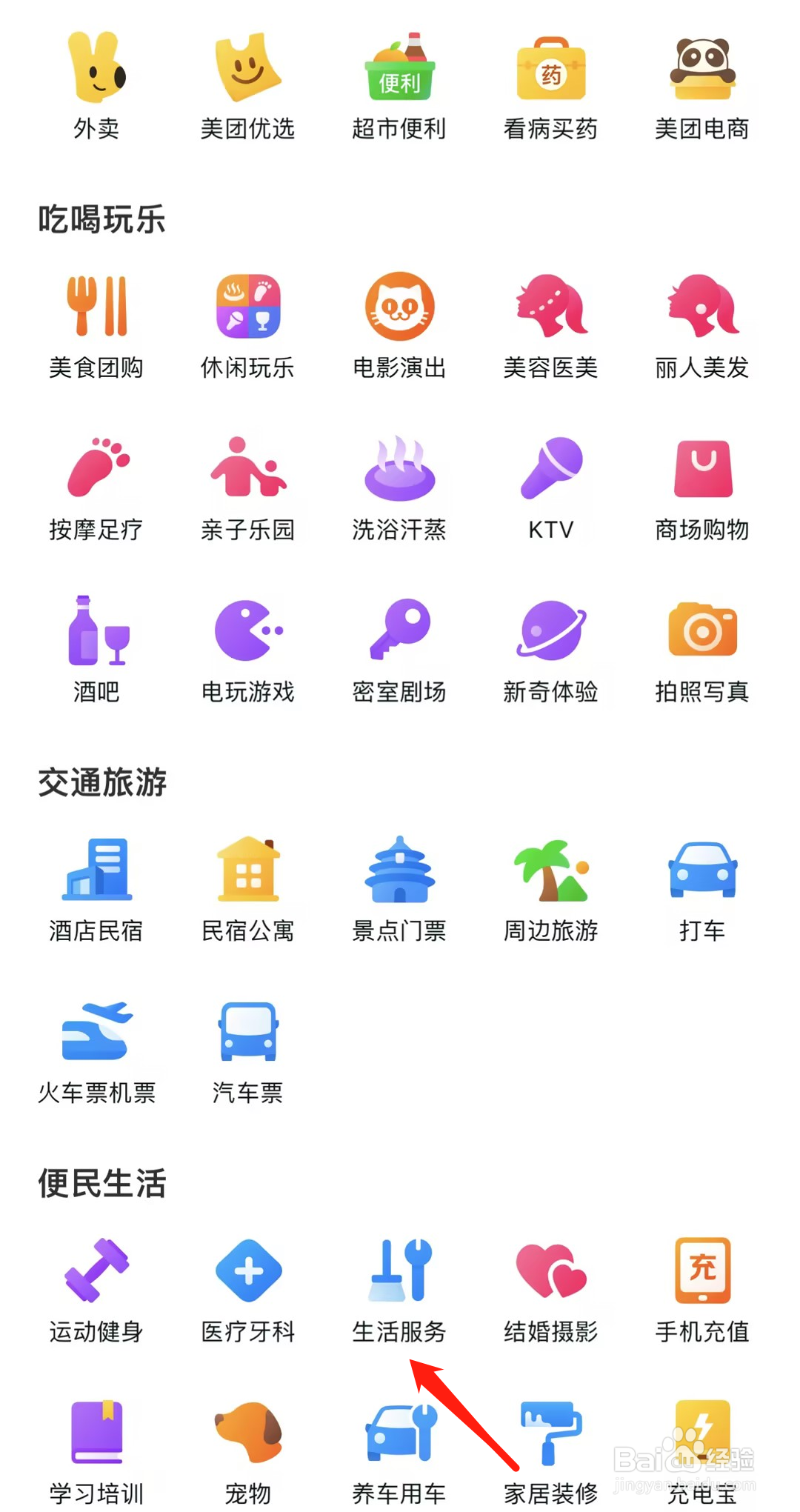Open 美食团购 group dining deals
Screen dimensions: 800x1512
[x=96, y=326]
